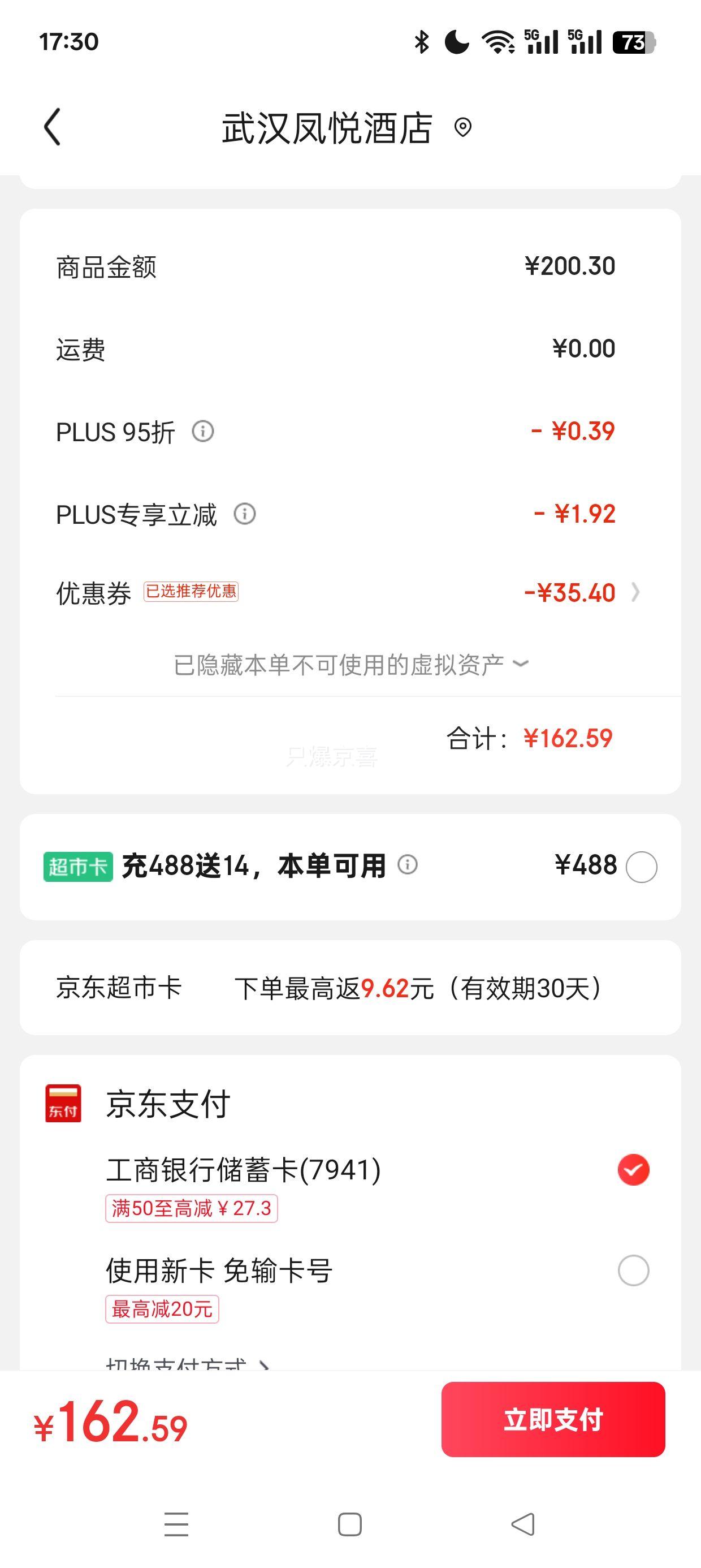701x1568 pixels.
Task: Open recent apps from navigation bar
Action: pyautogui.click(x=176, y=1524)
